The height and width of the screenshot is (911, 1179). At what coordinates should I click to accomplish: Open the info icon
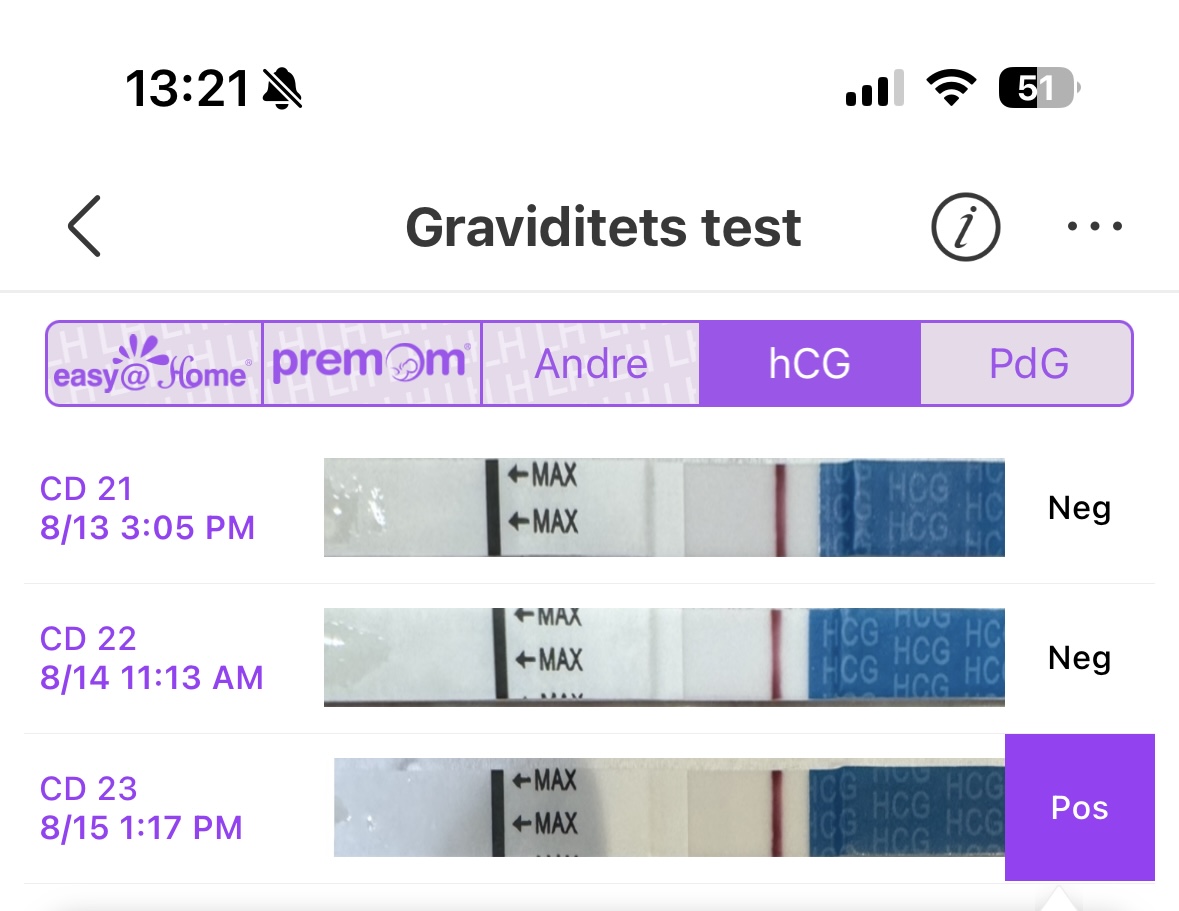coord(965,227)
